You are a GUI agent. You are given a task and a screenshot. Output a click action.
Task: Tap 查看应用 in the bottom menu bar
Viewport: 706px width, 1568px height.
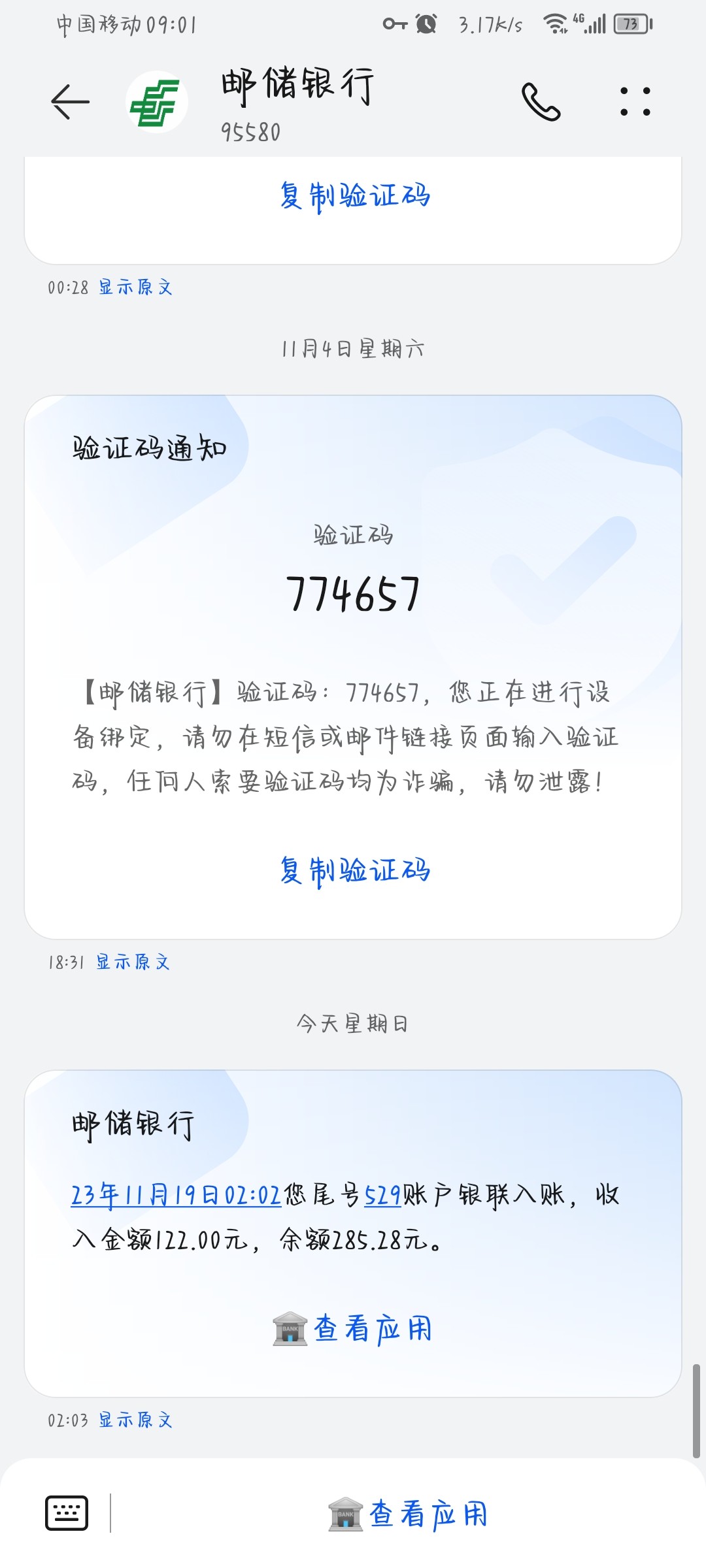pyautogui.click(x=409, y=1514)
